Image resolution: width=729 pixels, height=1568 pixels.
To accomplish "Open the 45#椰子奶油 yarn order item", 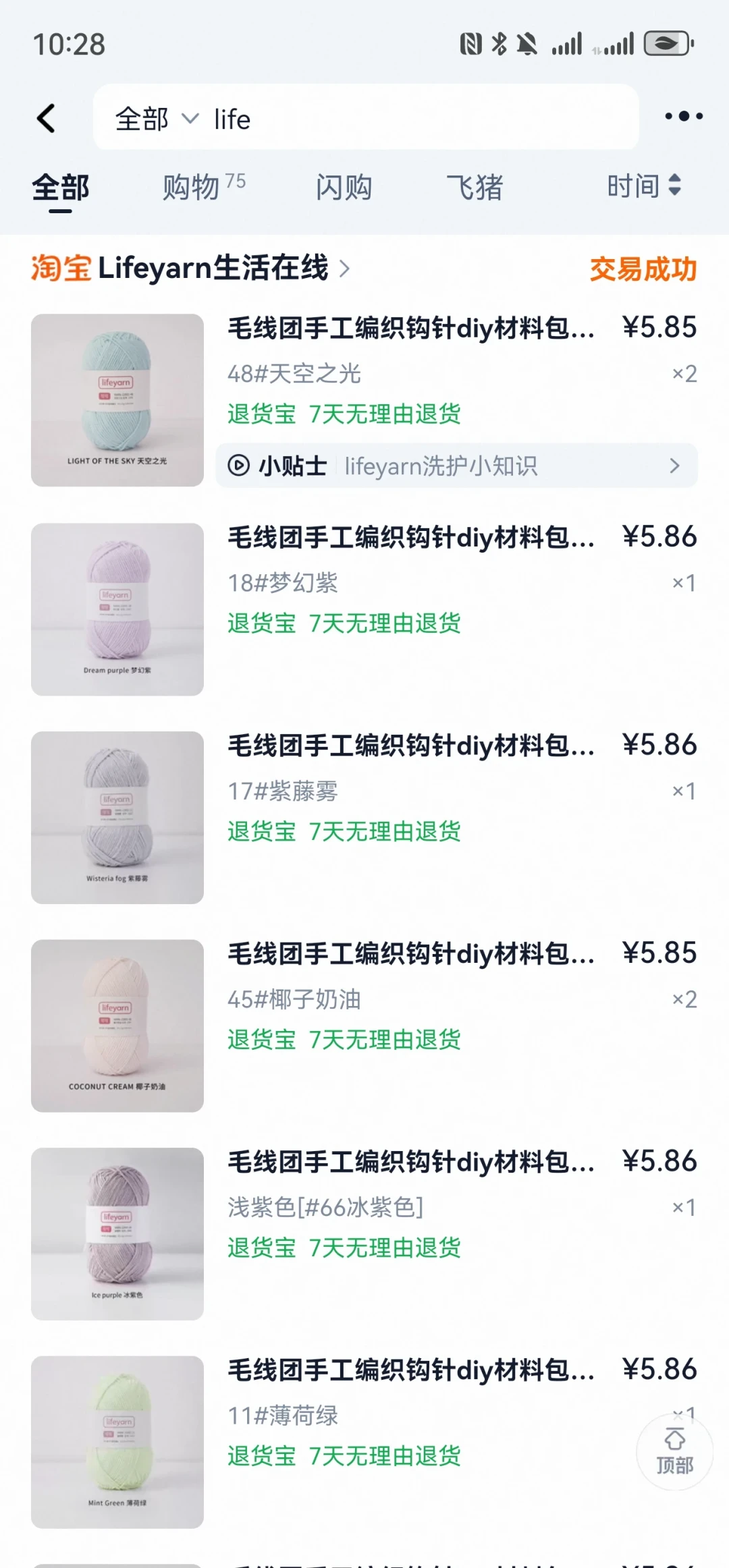I will click(x=364, y=1026).
